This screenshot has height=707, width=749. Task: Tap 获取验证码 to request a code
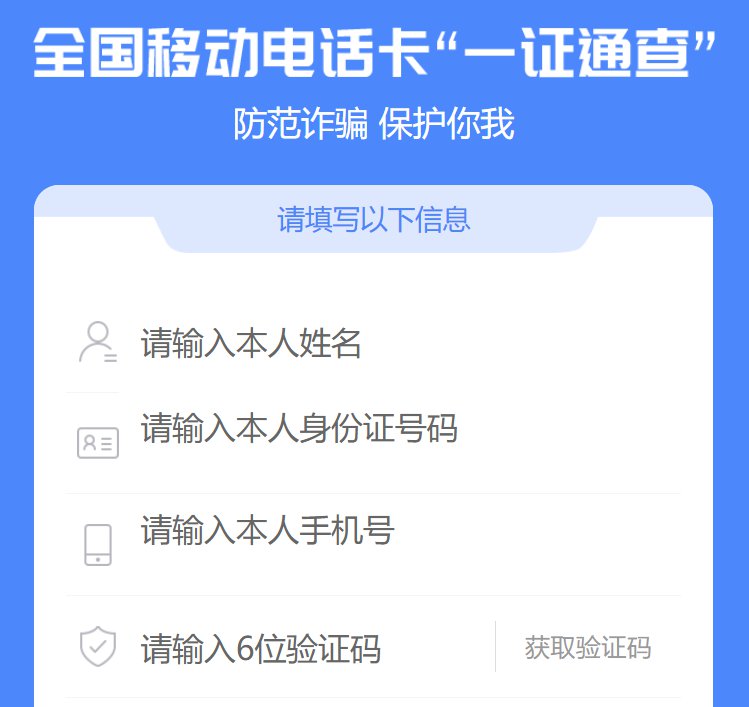(588, 648)
